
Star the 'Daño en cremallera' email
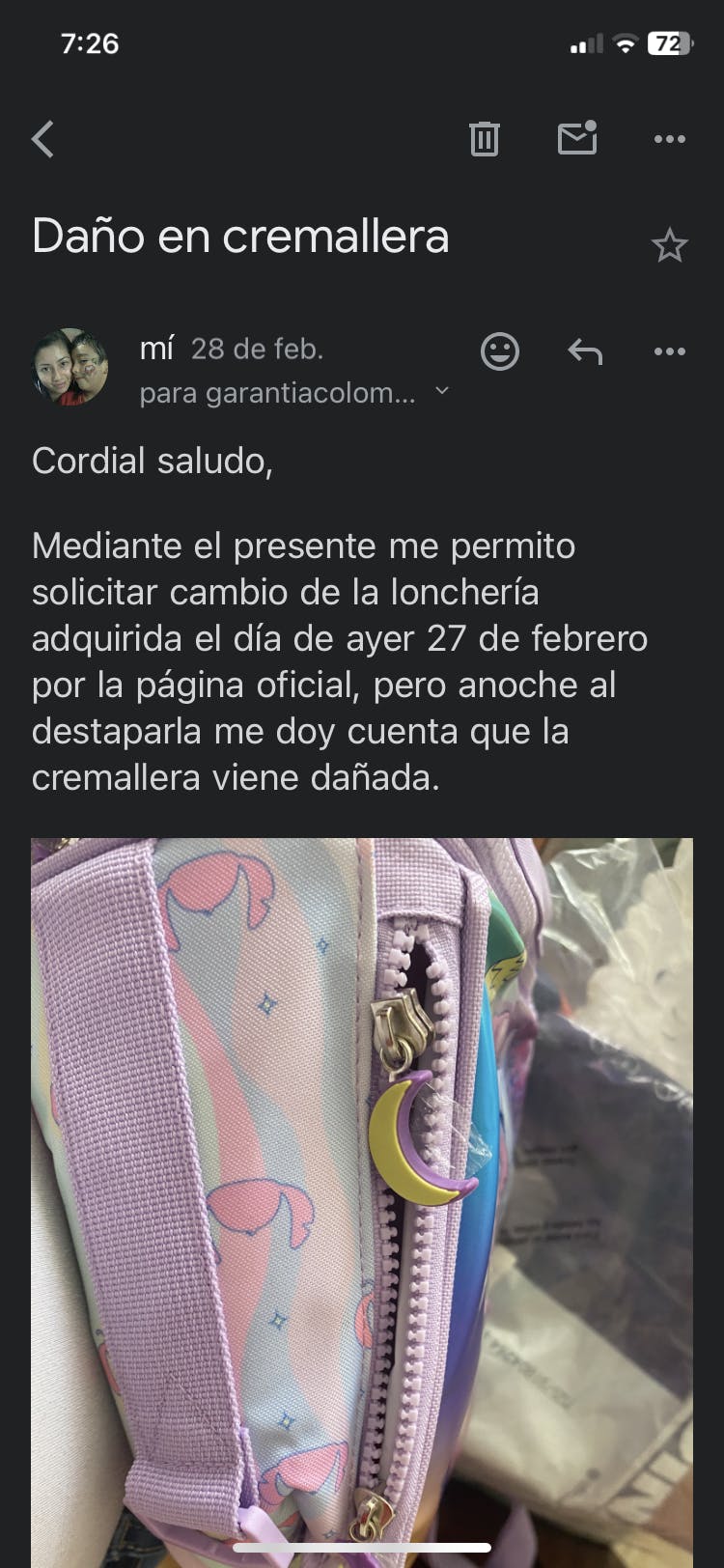coord(669,246)
